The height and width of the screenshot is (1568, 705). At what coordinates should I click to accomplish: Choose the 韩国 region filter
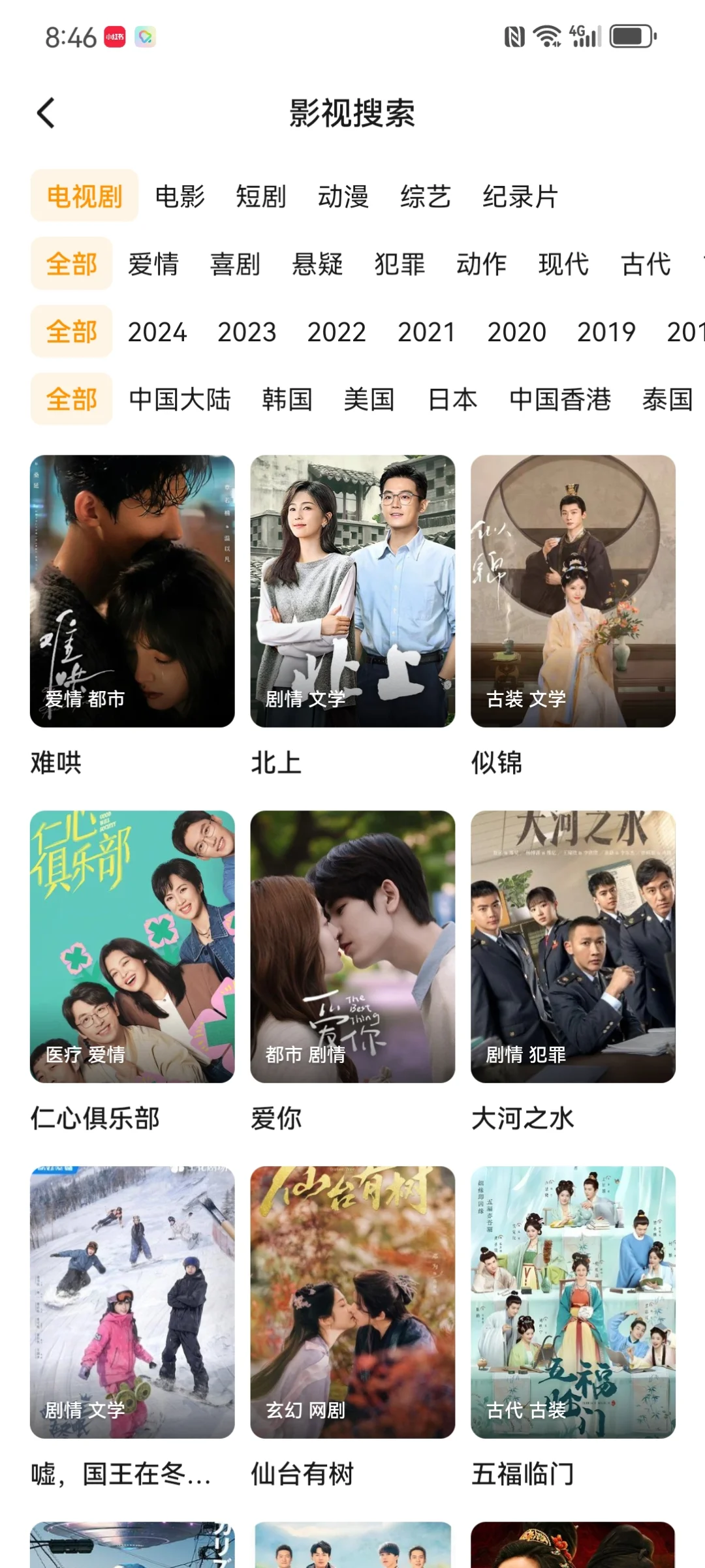pos(287,399)
